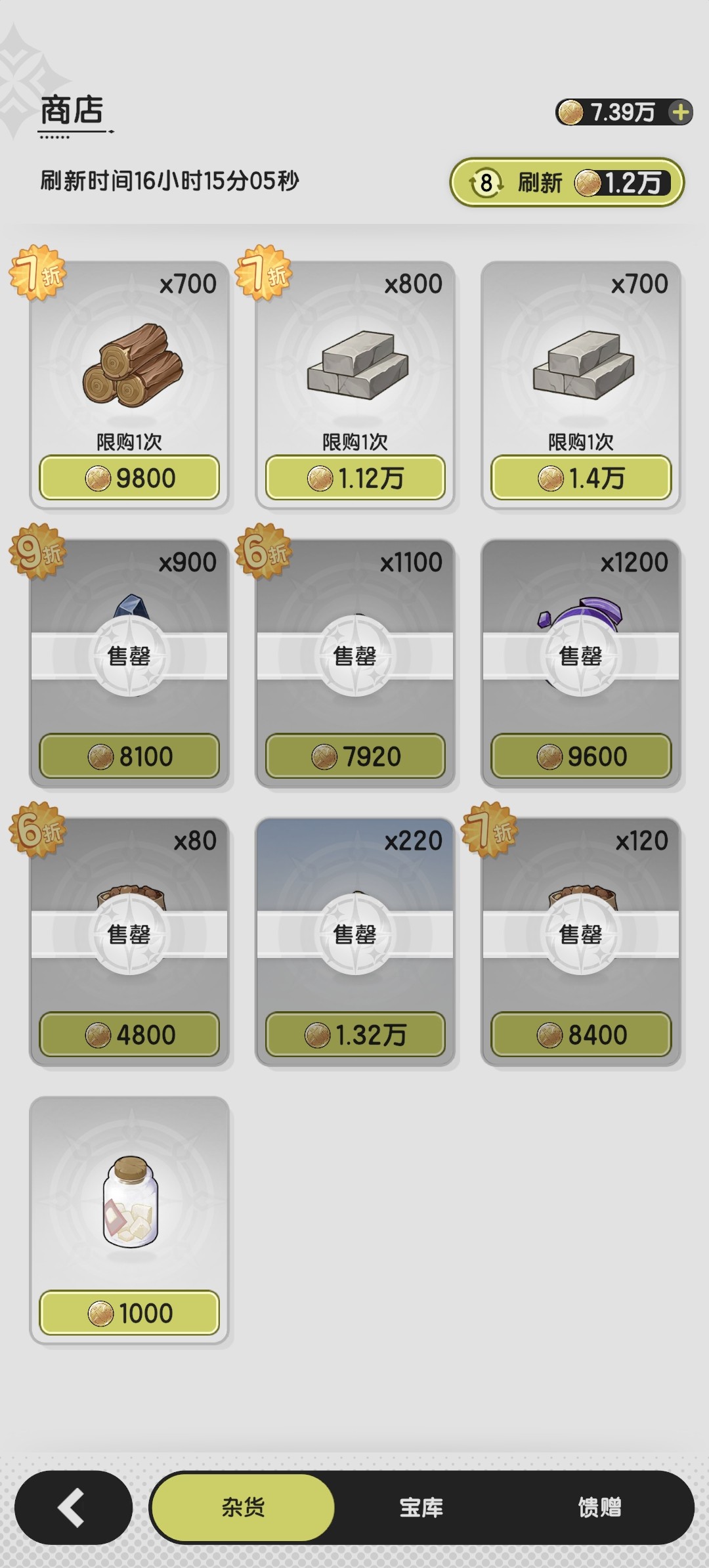Click the 1.4万 price button
The image size is (709, 1568).
[x=580, y=479]
